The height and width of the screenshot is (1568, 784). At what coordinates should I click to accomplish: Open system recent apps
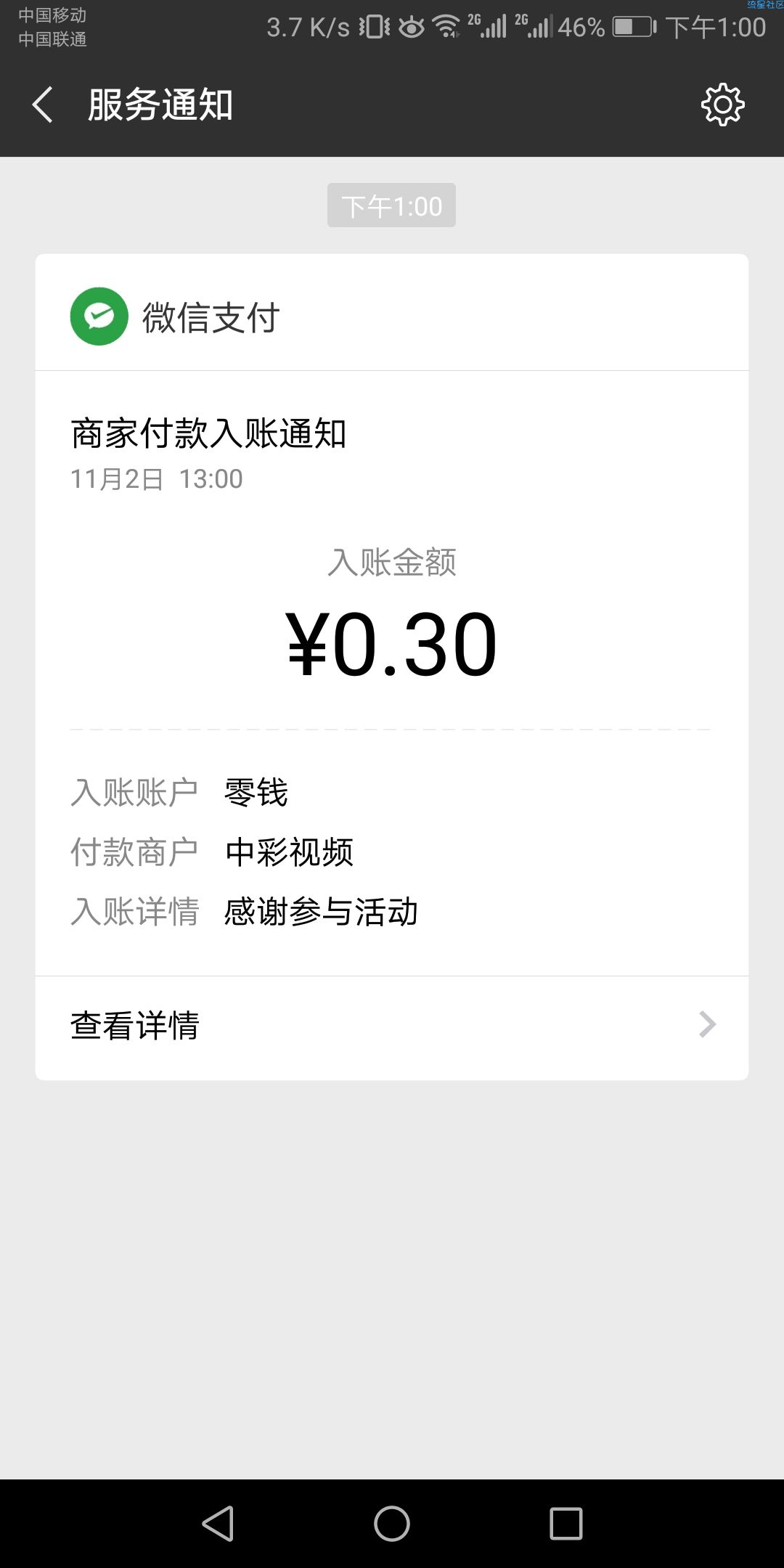tap(566, 1524)
